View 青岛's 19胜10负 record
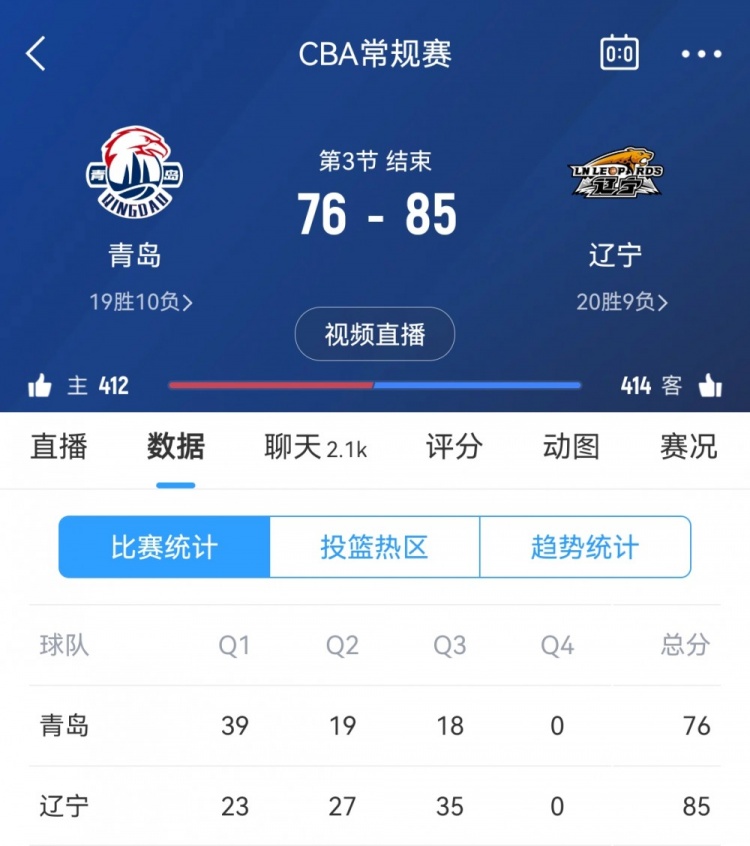The height and width of the screenshot is (846, 750). pos(141,302)
